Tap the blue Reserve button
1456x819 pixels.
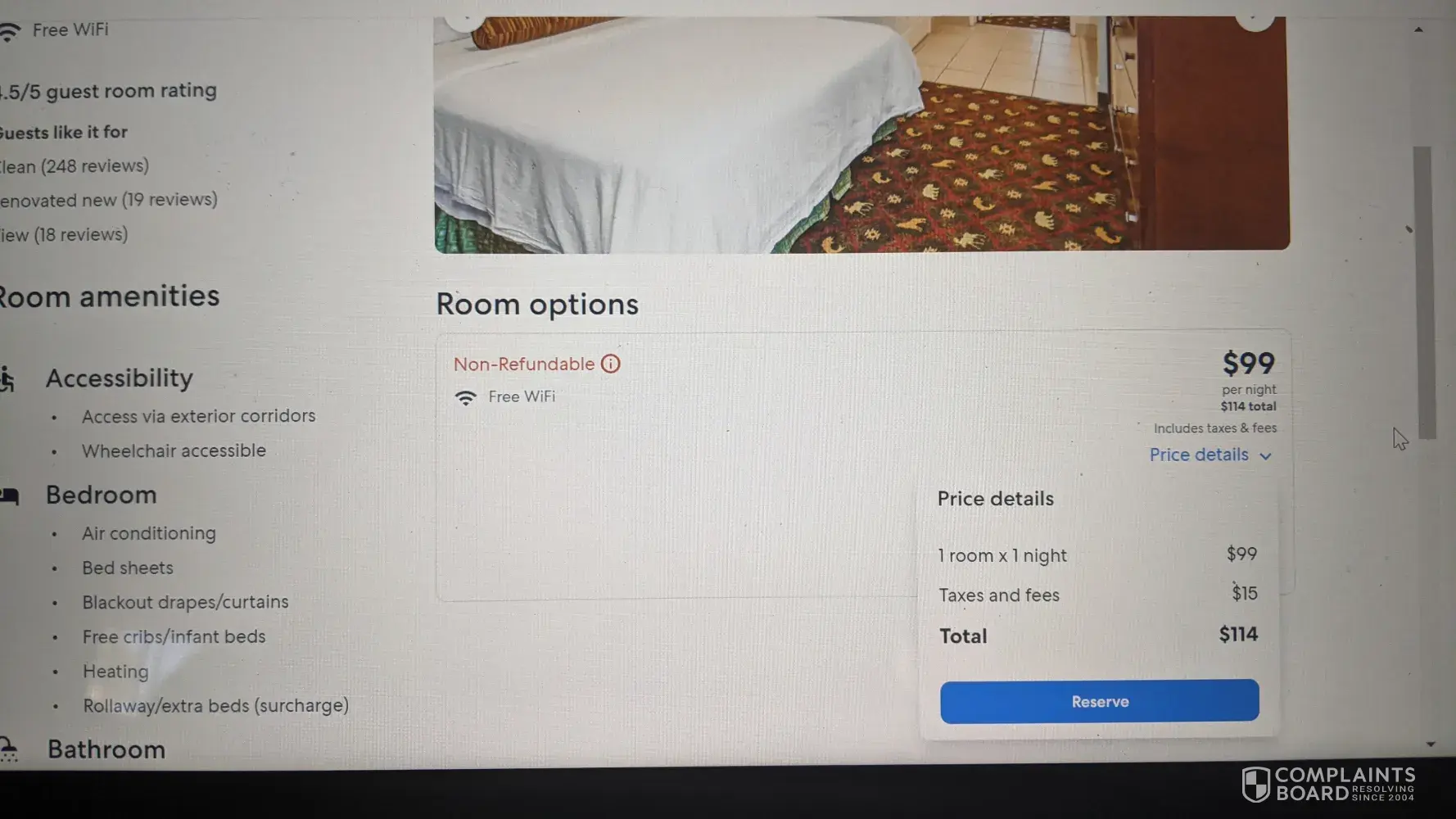click(1099, 702)
